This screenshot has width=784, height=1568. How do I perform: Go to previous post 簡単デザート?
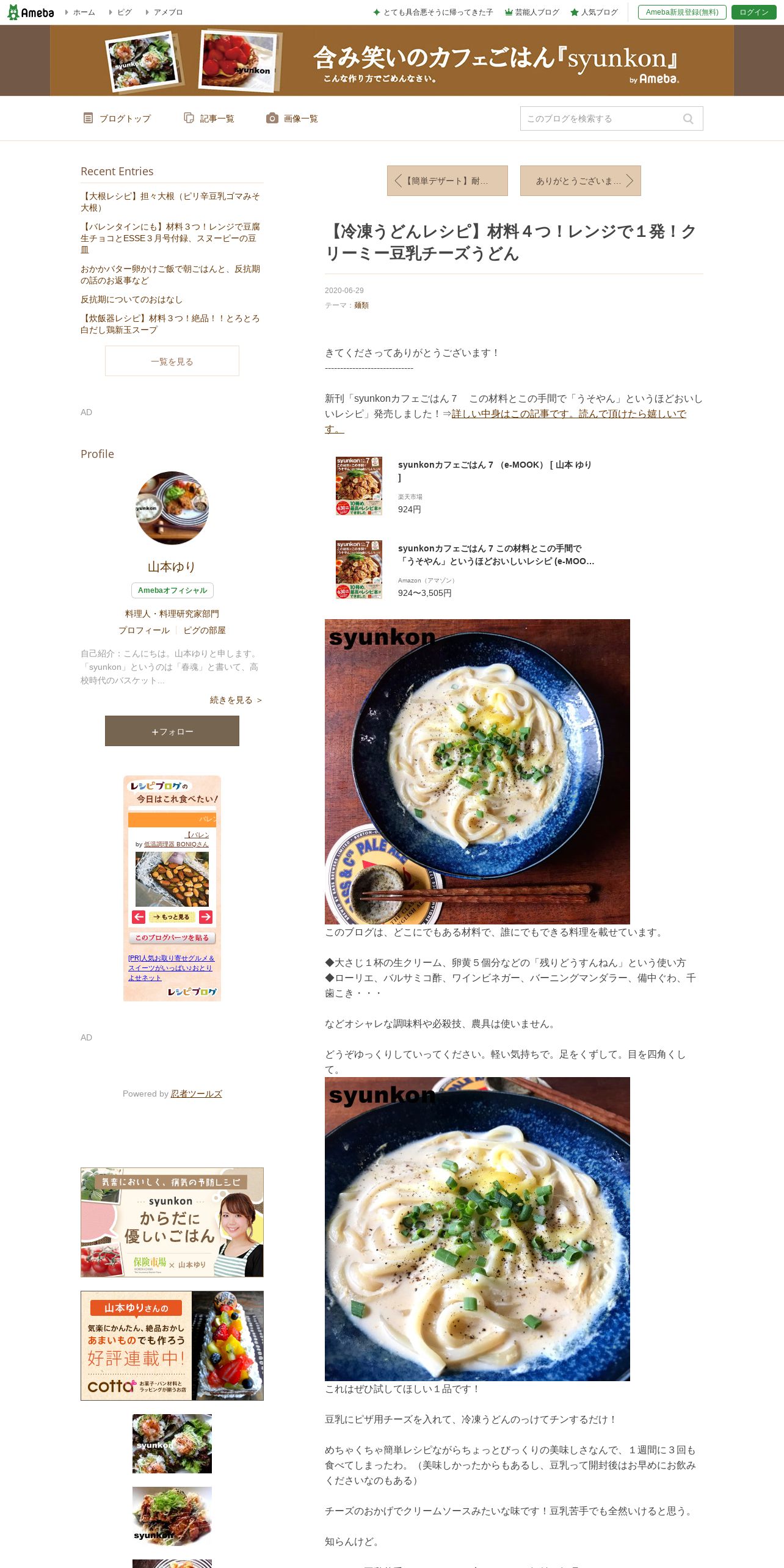tap(448, 181)
